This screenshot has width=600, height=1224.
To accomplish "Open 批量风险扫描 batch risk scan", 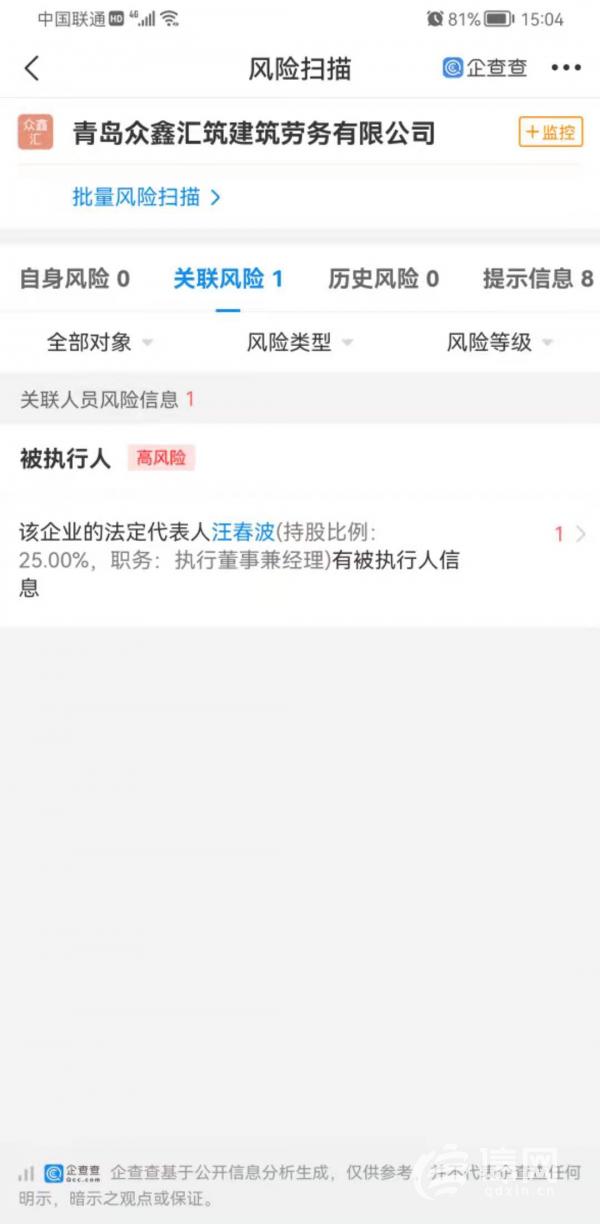I will click(x=146, y=197).
